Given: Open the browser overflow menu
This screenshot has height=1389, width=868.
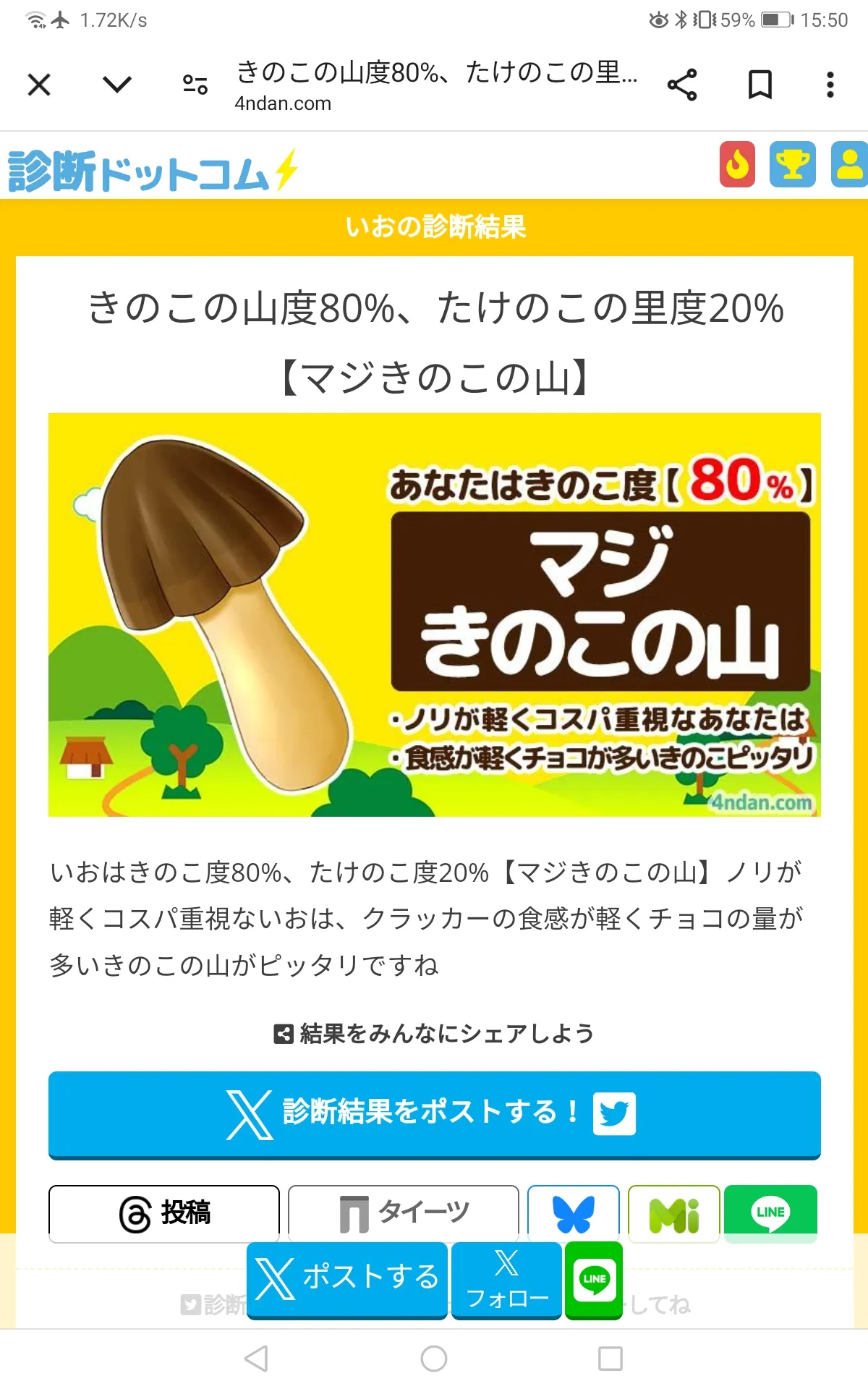Looking at the screenshot, I should point(830,85).
